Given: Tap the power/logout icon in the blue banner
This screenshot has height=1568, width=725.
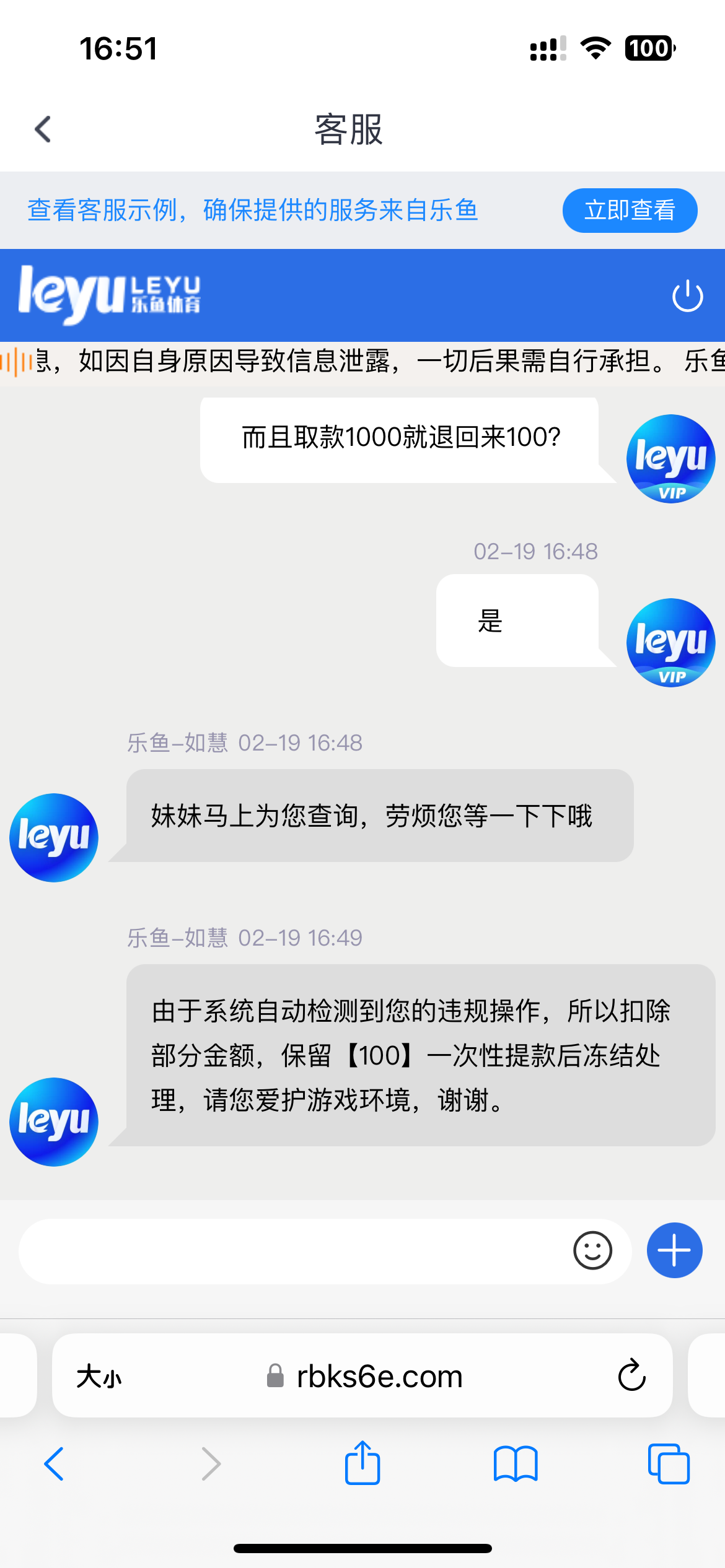Looking at the screenshot, I should click(x=687, y=296).
